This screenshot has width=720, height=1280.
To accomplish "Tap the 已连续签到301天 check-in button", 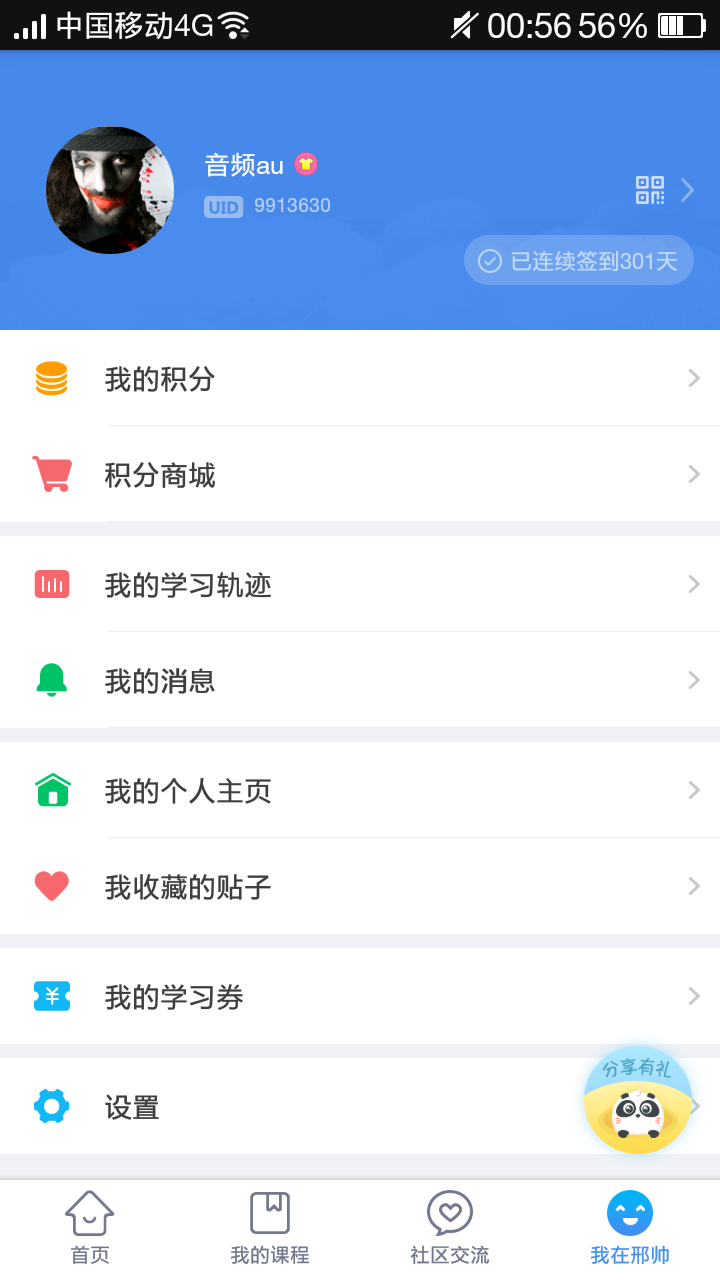I will [x=579, y=261].
